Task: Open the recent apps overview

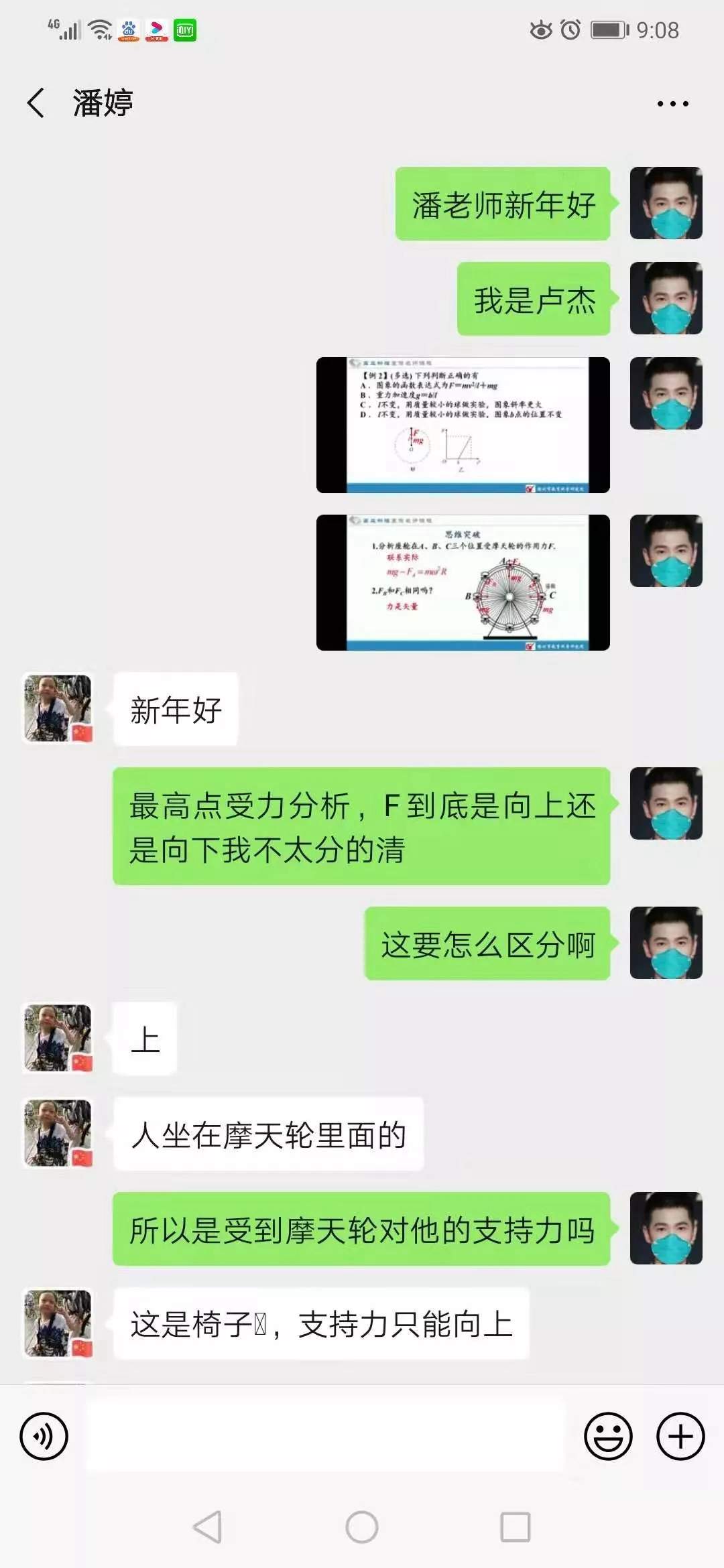Action: point(516,1527)
